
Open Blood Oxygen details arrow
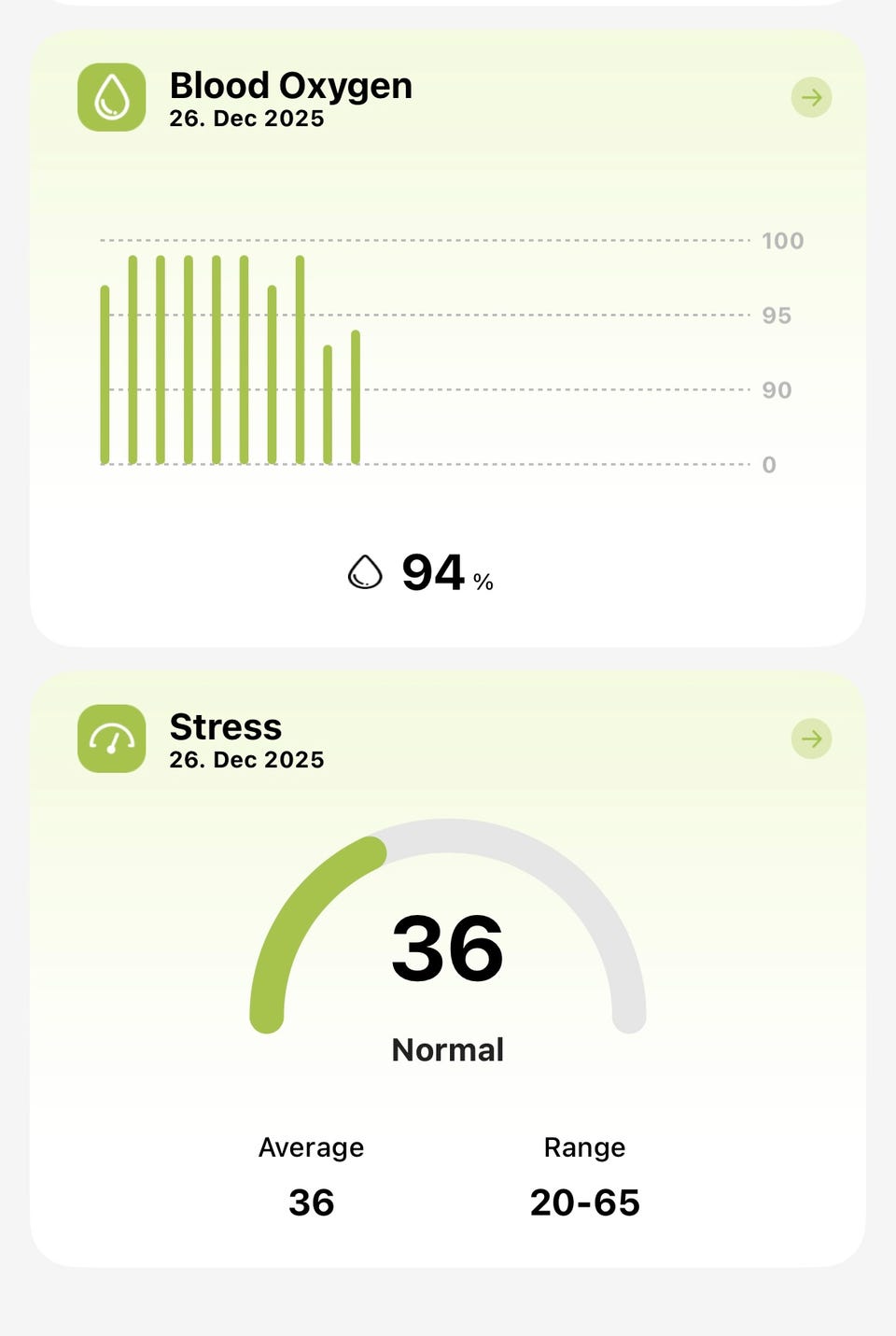pyautogui.click(x=811, y=97)
